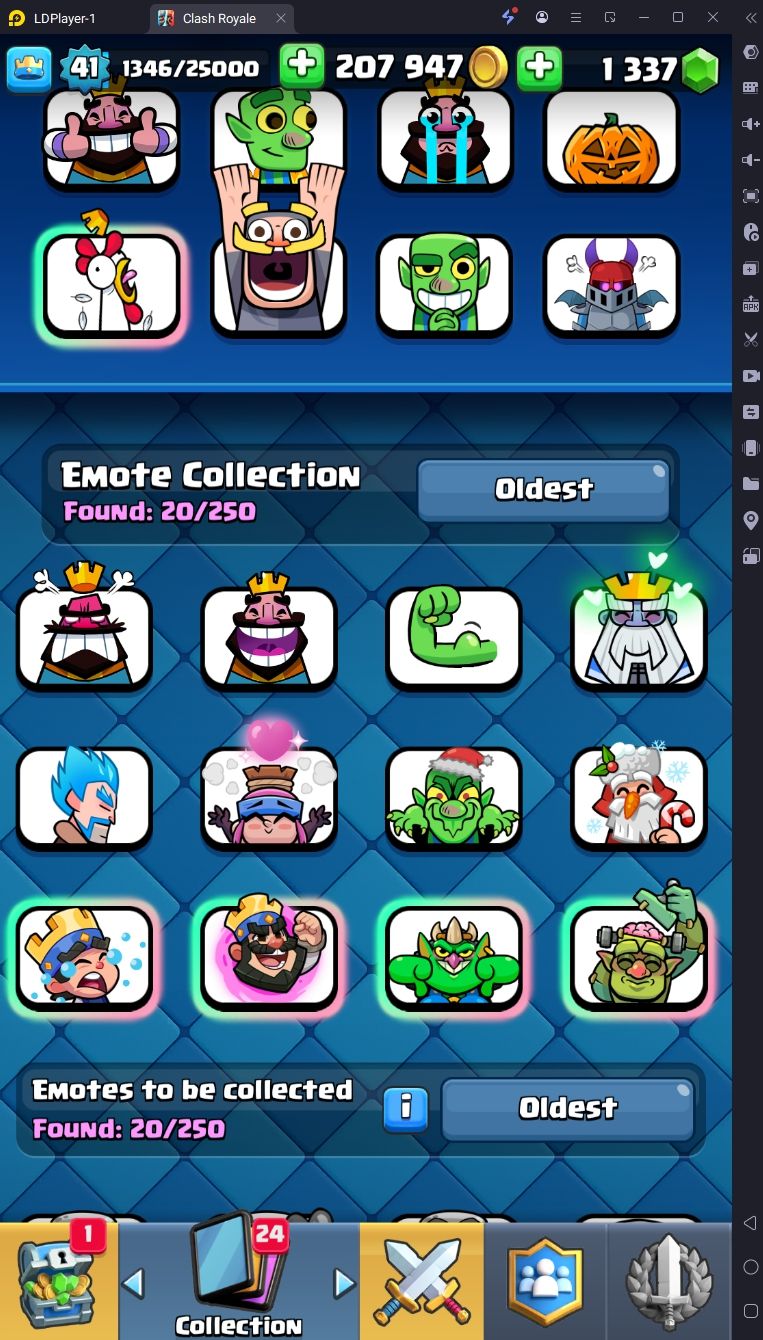Open the Emote Collection Oldest sort button

pyautogui.click(x=543, y=489)
